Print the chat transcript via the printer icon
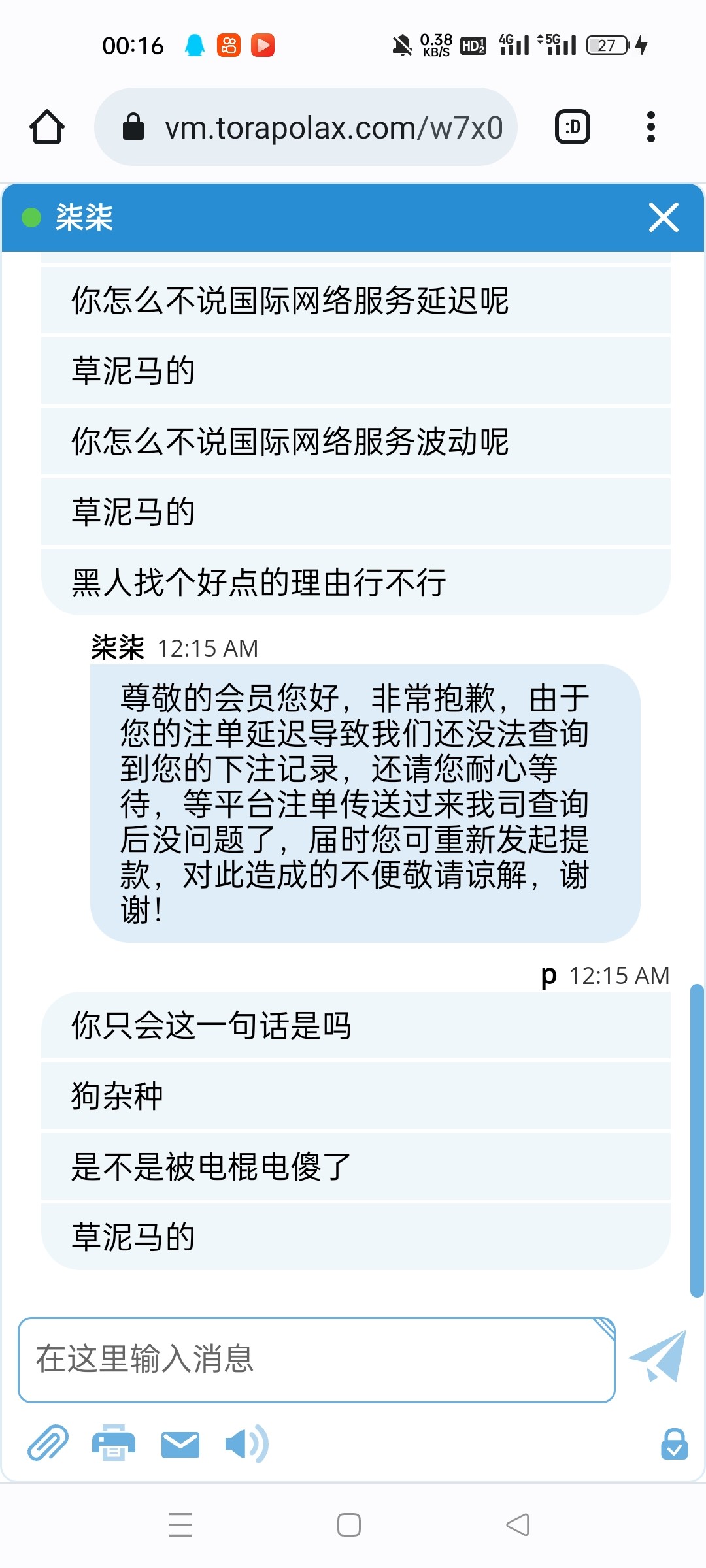This screenshot has width=706, height=1568. [x=113, y=1443]
